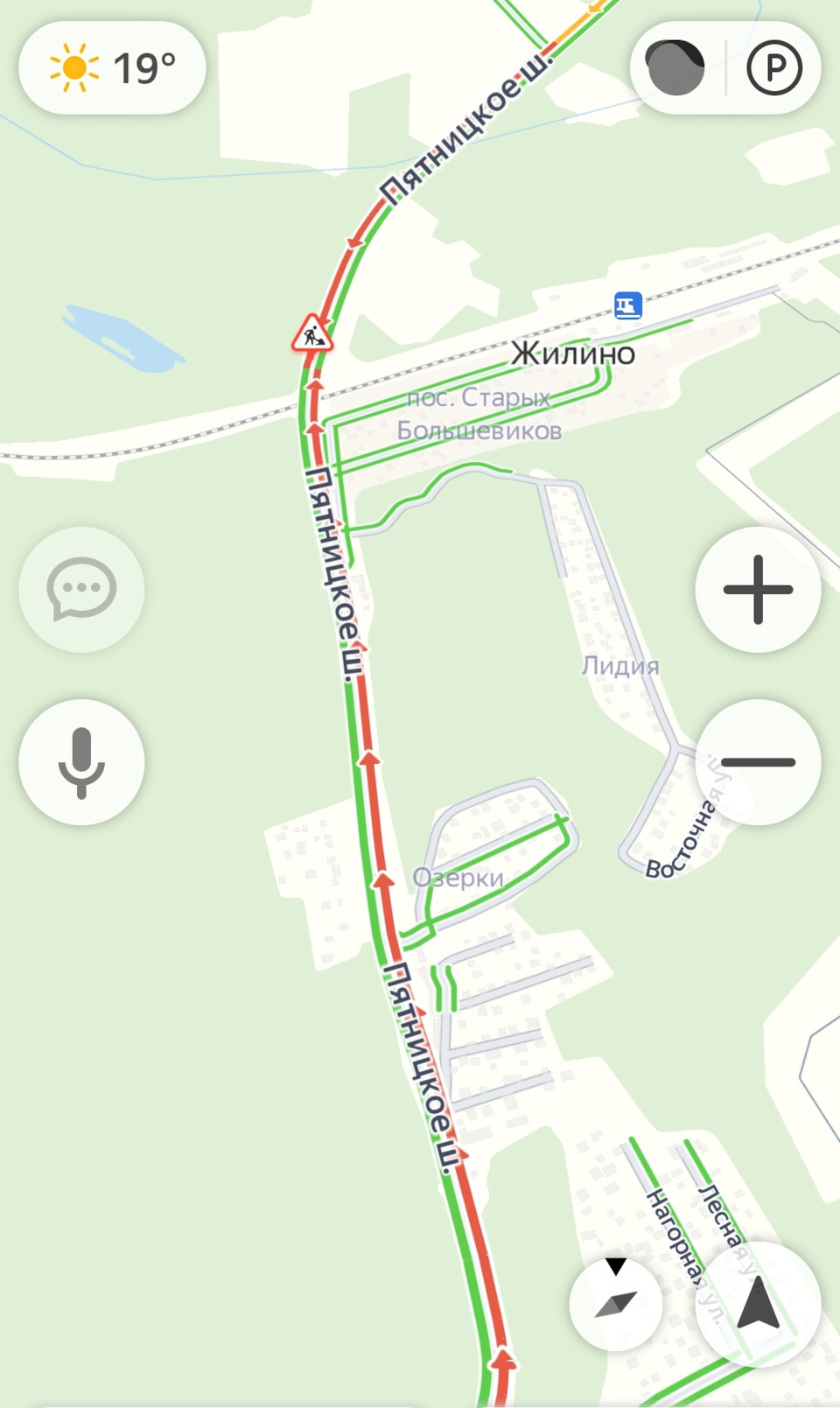840x1408 pixels.
Task: Show parking layer on the map
Action: click(x=774, y=67)
